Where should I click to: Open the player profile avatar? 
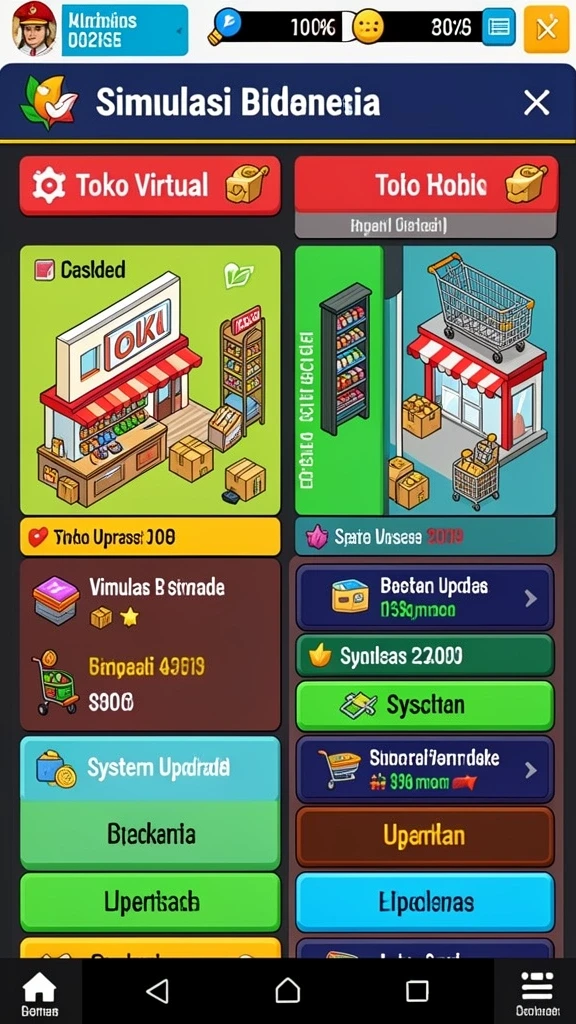pos(34,29)
